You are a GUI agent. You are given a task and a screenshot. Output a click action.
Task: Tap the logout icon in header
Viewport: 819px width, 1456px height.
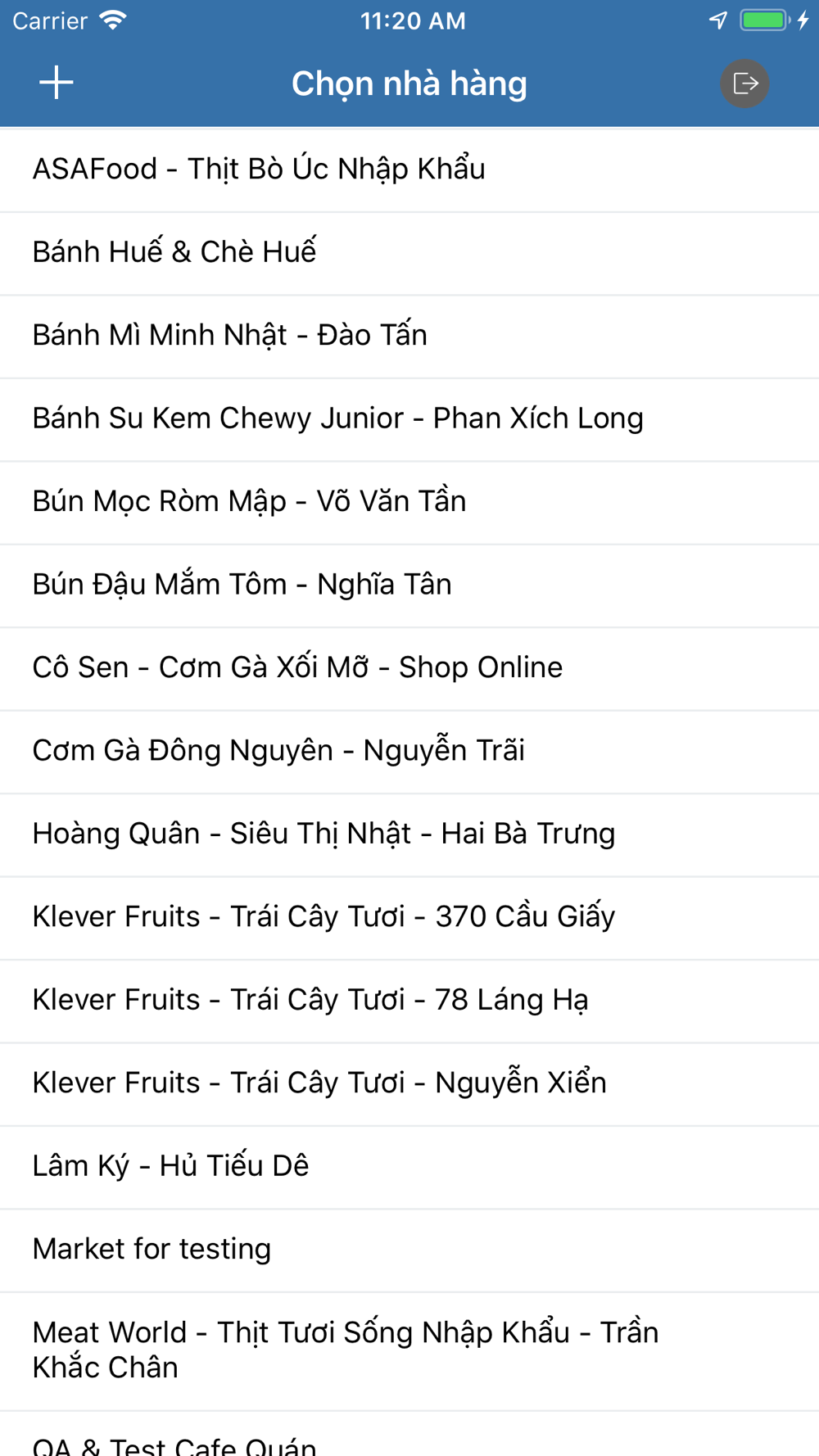click(x=744, y=84)
